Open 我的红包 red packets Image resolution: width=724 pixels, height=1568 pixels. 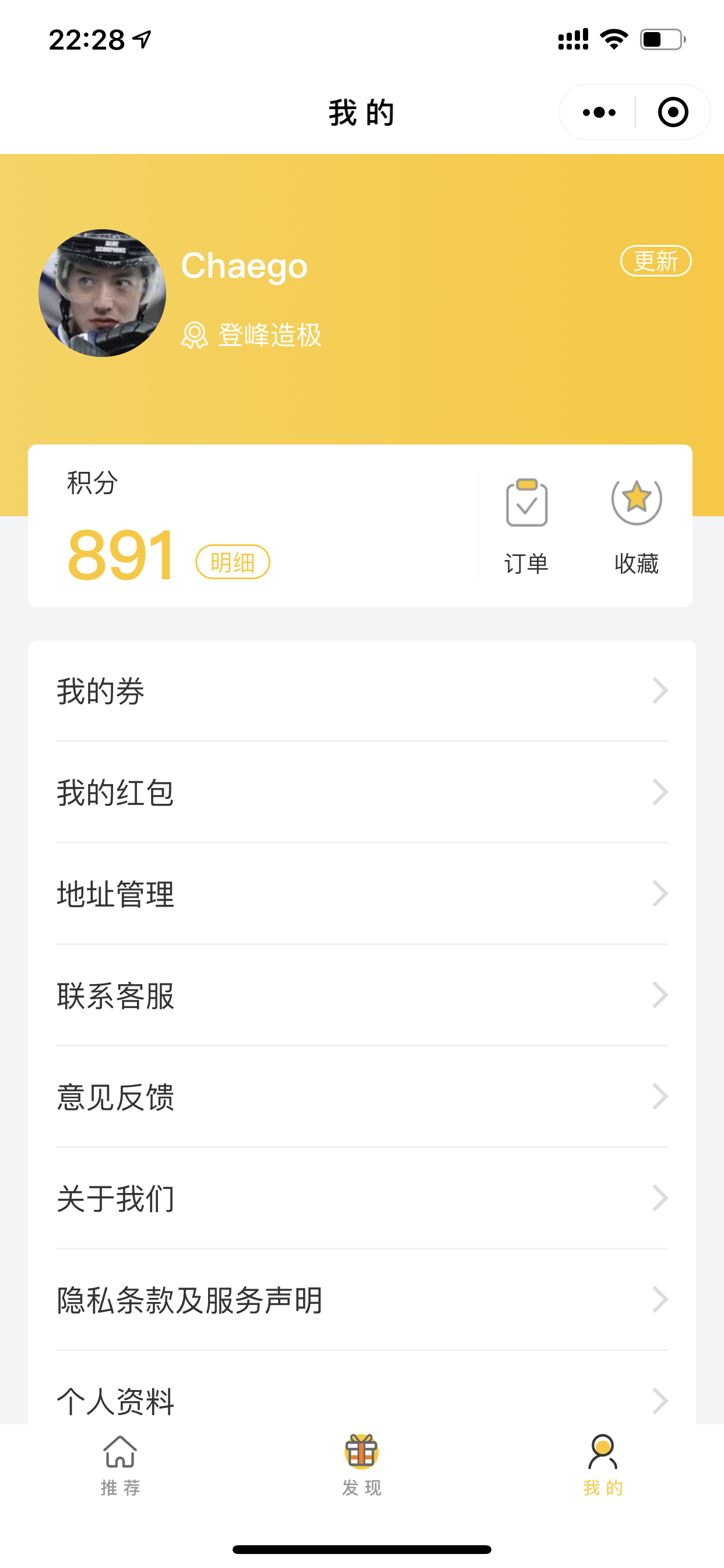point(362,793)
